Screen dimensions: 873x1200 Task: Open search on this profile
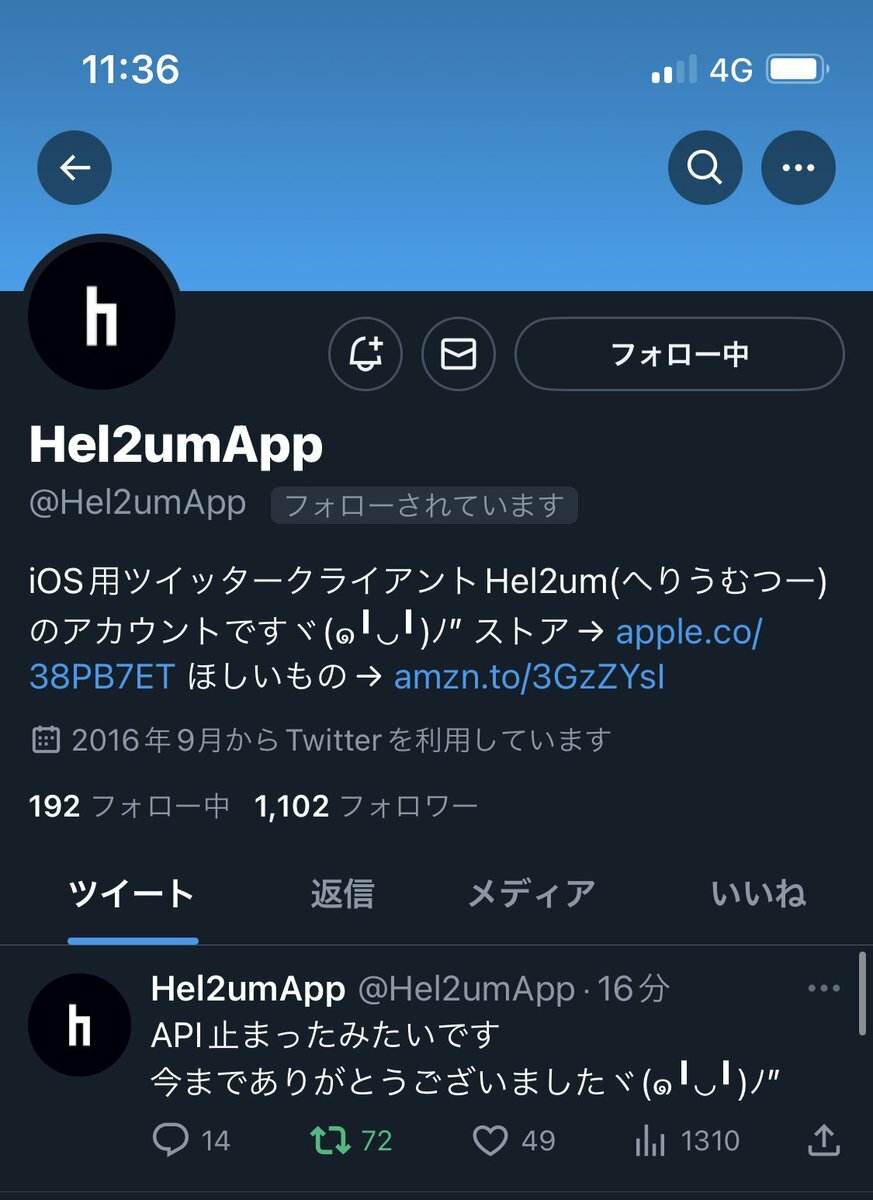(705, 168)
